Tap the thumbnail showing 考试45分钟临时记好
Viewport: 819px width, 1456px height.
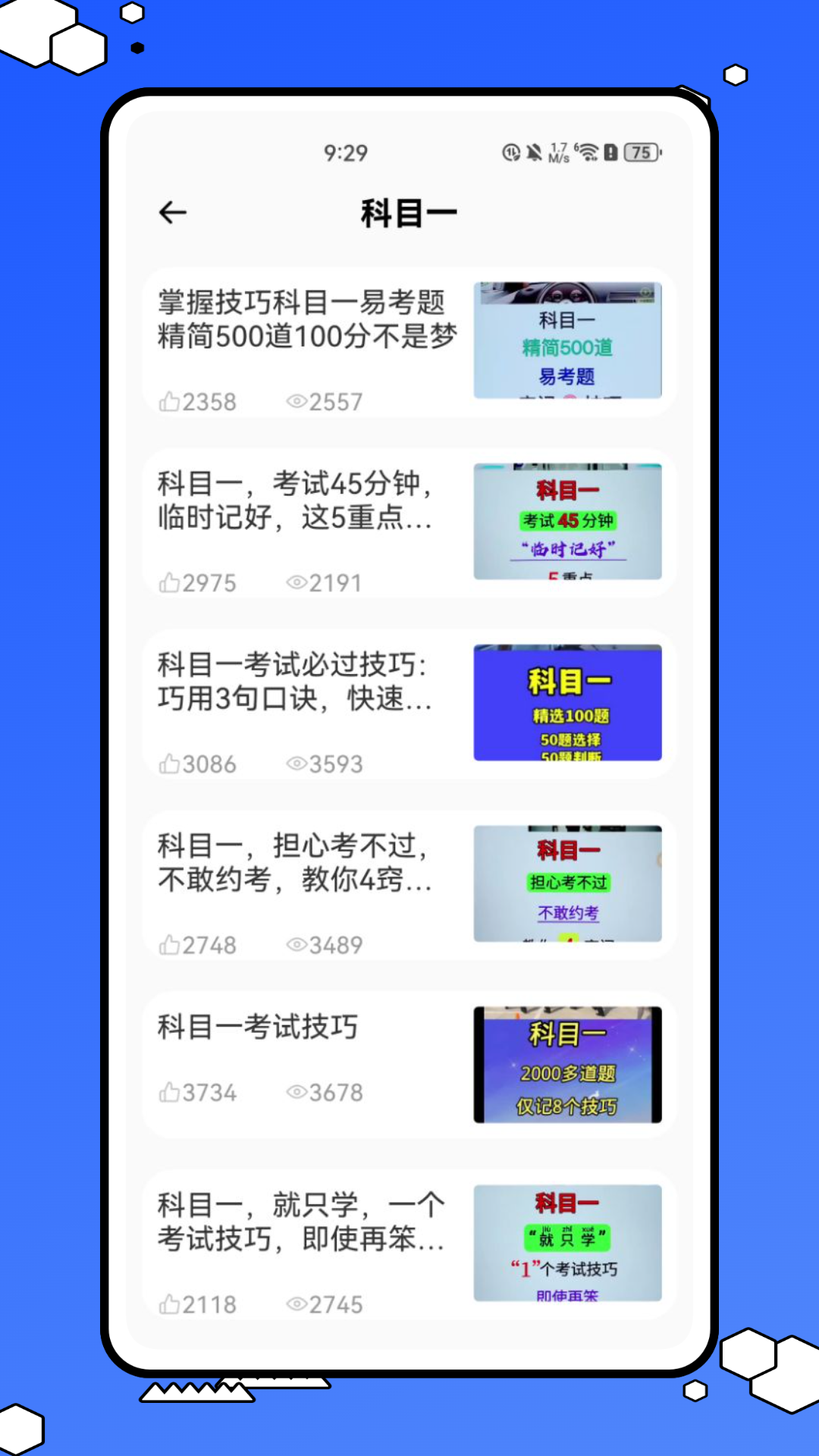(x=567, y=520)
